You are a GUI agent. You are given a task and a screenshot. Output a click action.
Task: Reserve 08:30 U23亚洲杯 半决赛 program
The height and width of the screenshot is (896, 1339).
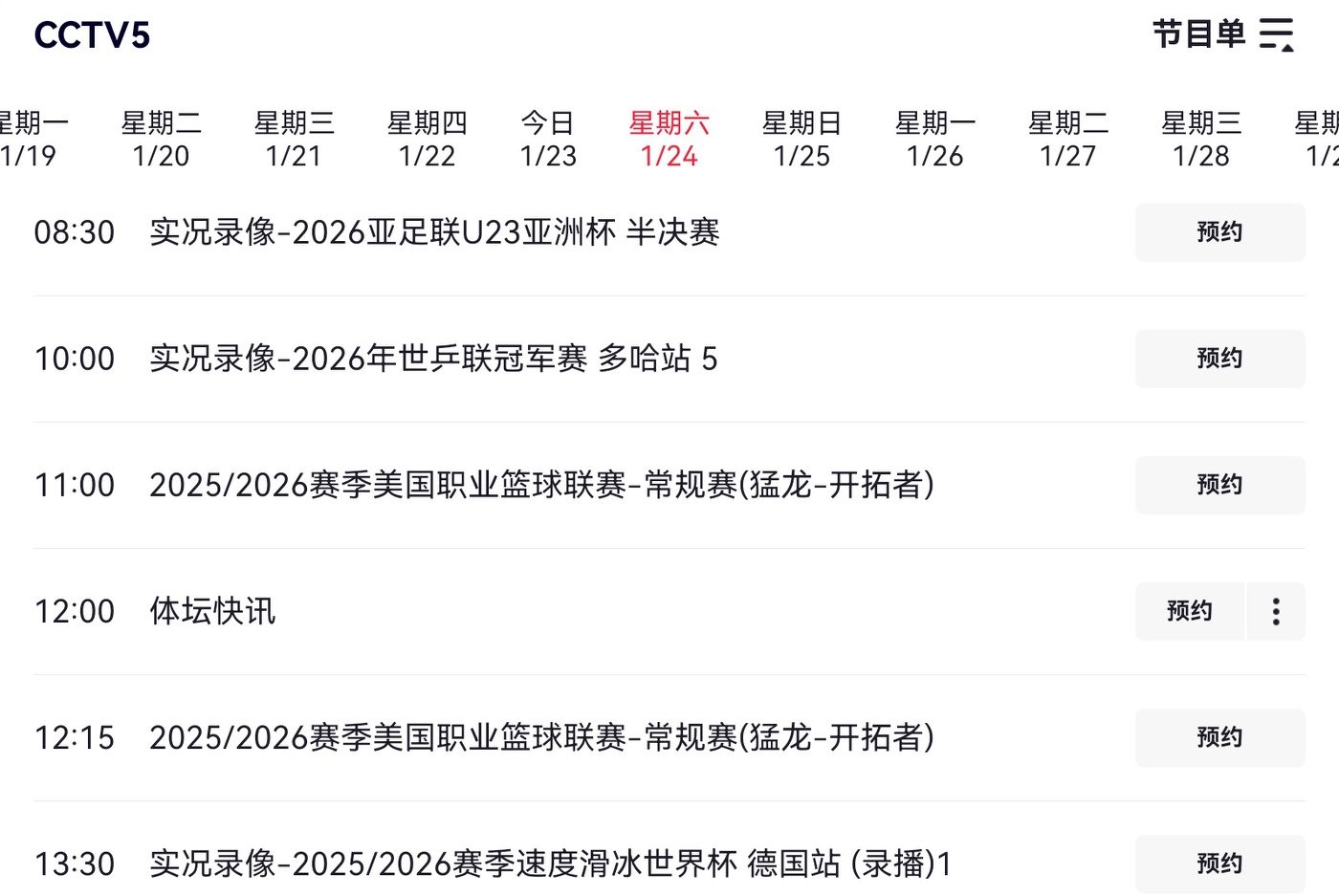click(1219, 232)
